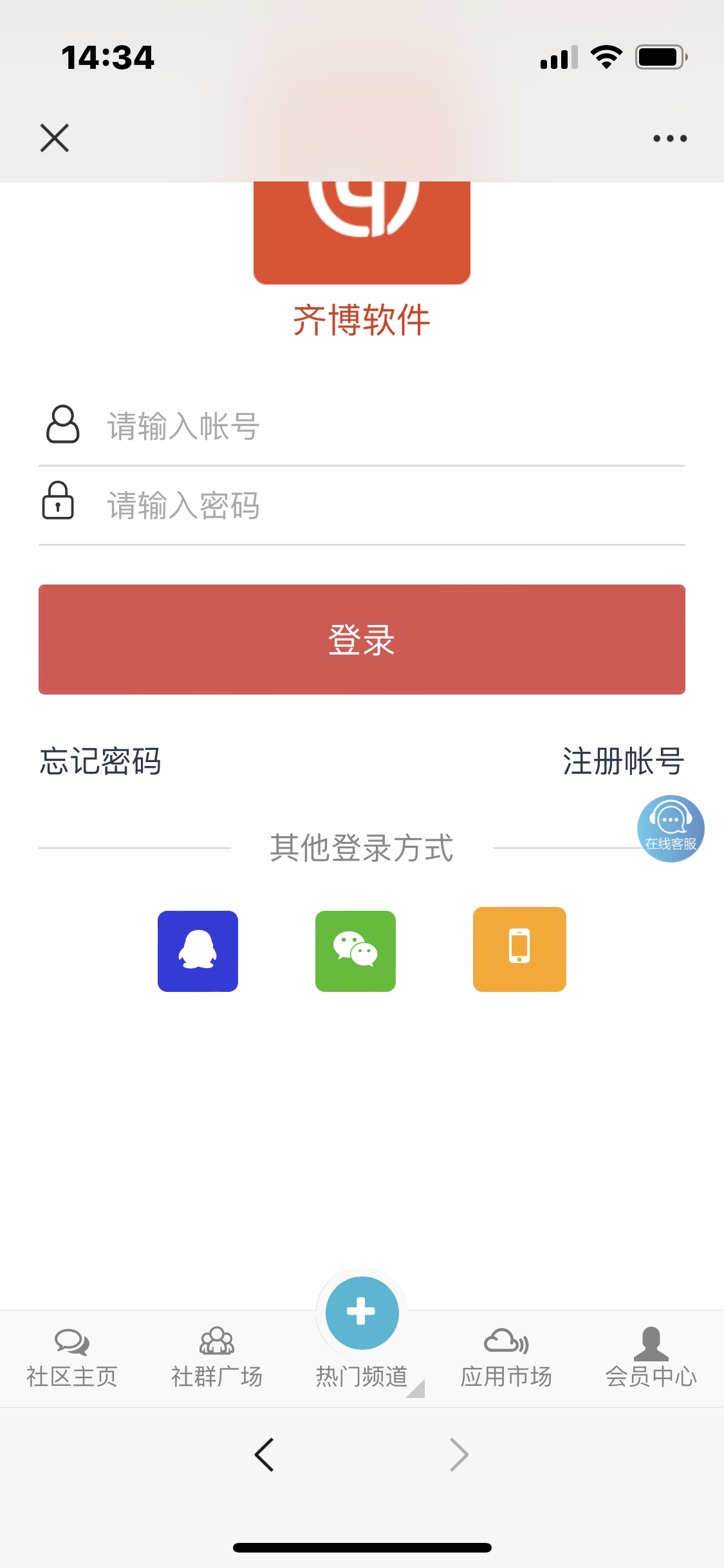Sign in with WeChat

pos(355,951)
